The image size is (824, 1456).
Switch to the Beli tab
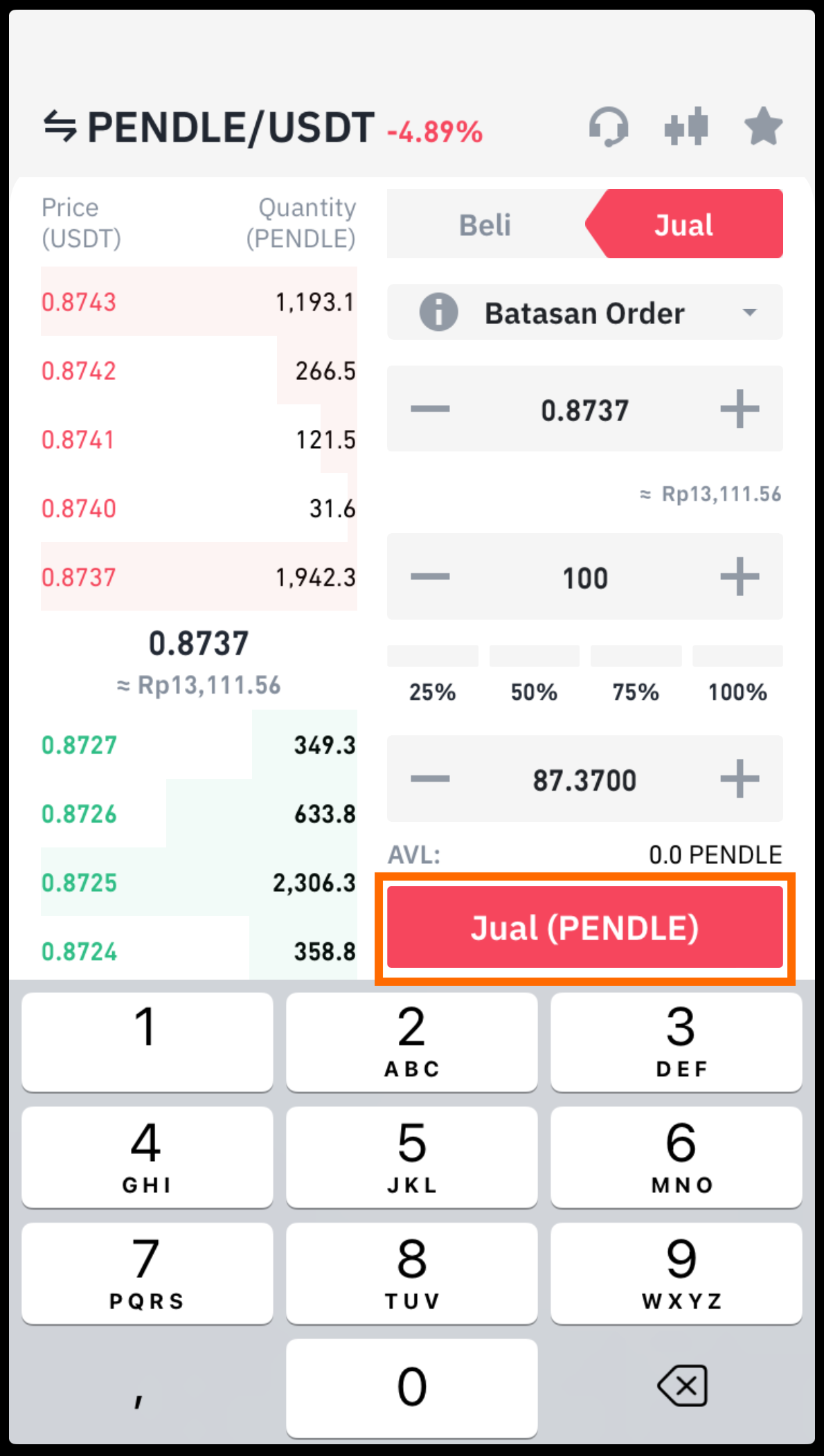[485, 224]
